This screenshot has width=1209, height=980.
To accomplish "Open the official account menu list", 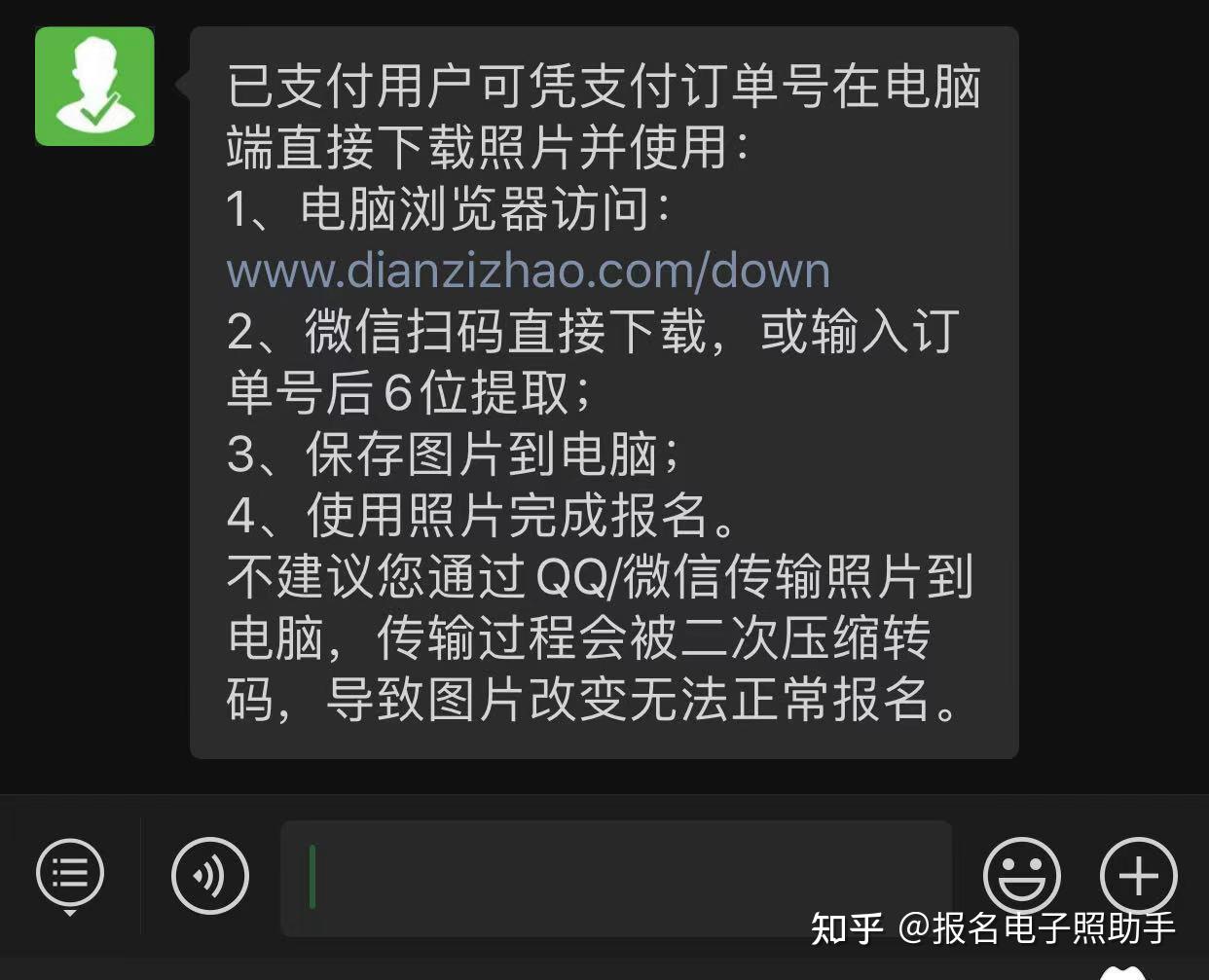I will pyautogui.click(x=70, y=873).
